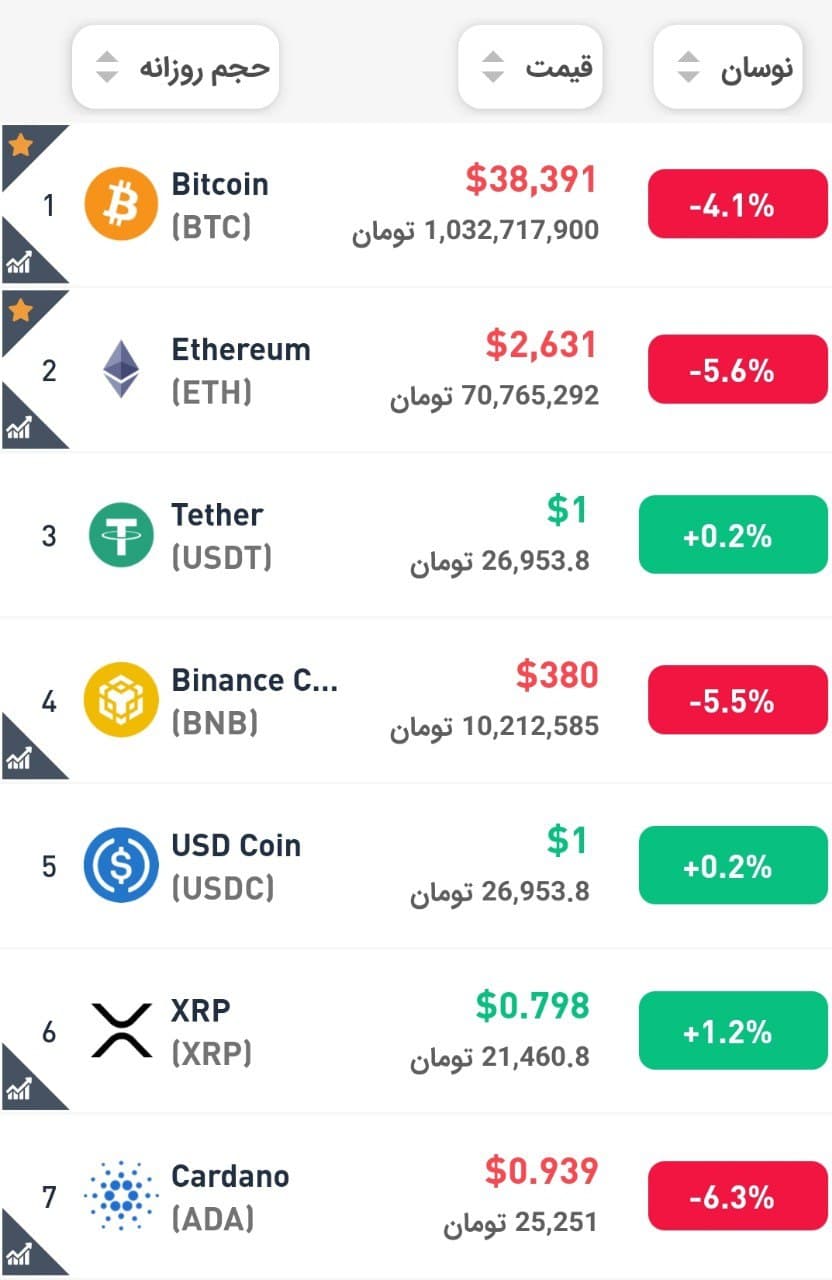Image resolution: width=832 pixels, height=1280 pixels.
Task: Select the USD Coin (USDC) row
Action: [x=236, y=865]
